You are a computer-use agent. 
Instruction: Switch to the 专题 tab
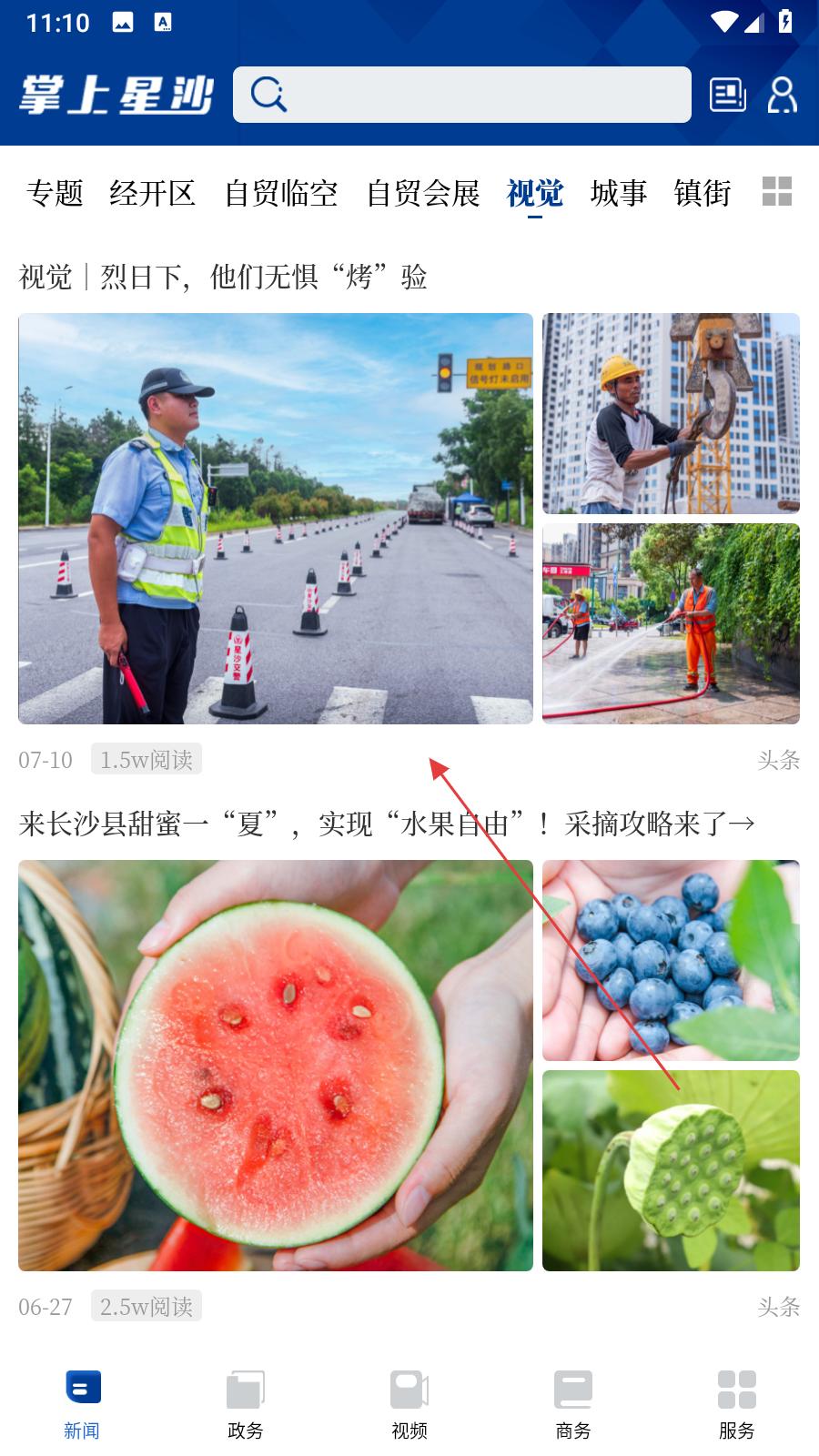pos(55,193)
